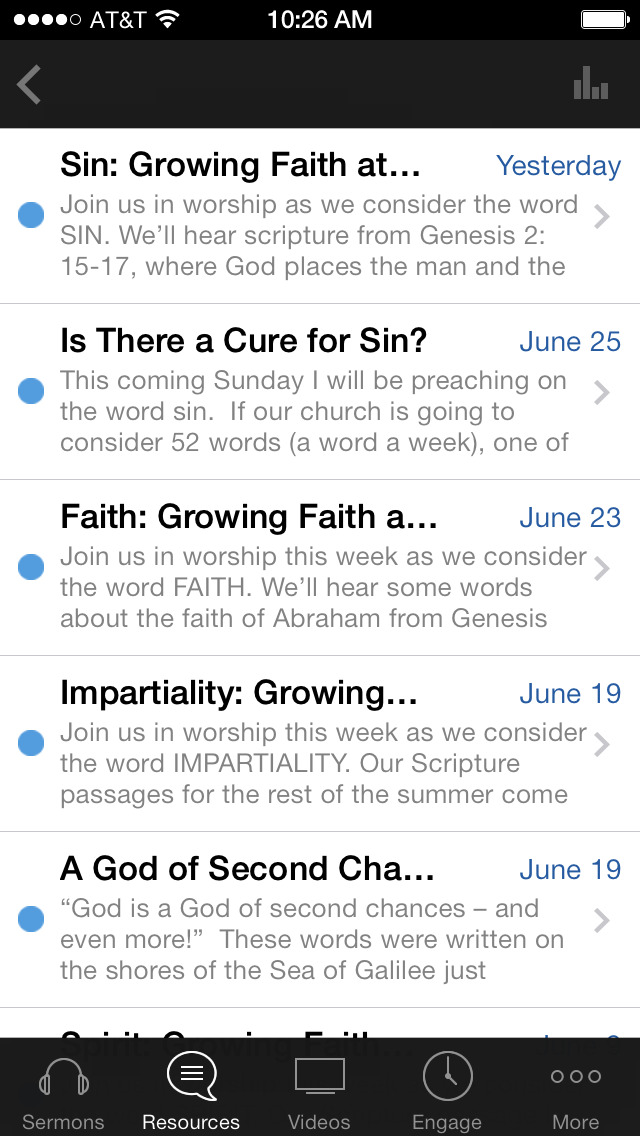The height and width of the screenshot is (1136, 640).
Task: View the "Impartiality: Growing…" post
Action: (320, 744)
